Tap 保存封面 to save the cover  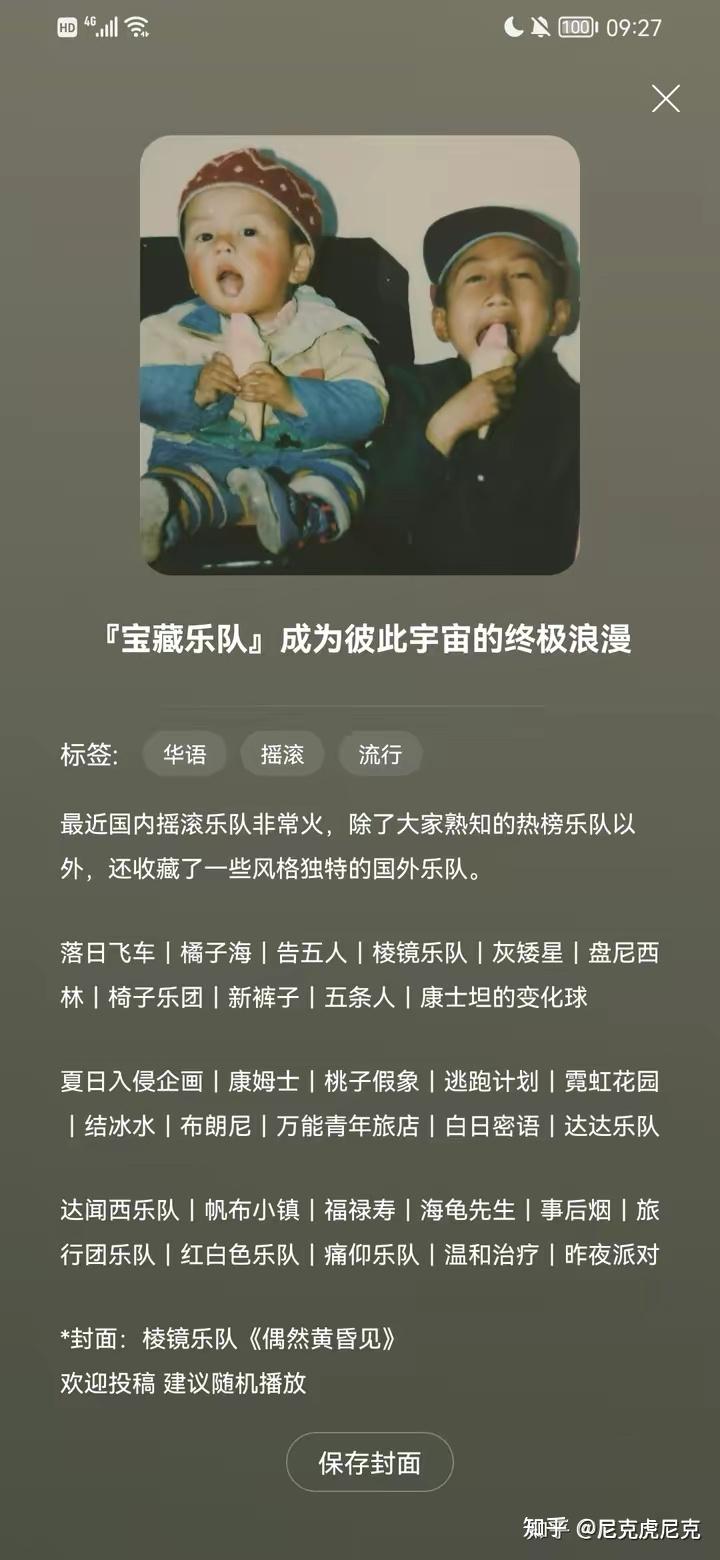(369, 1463)
